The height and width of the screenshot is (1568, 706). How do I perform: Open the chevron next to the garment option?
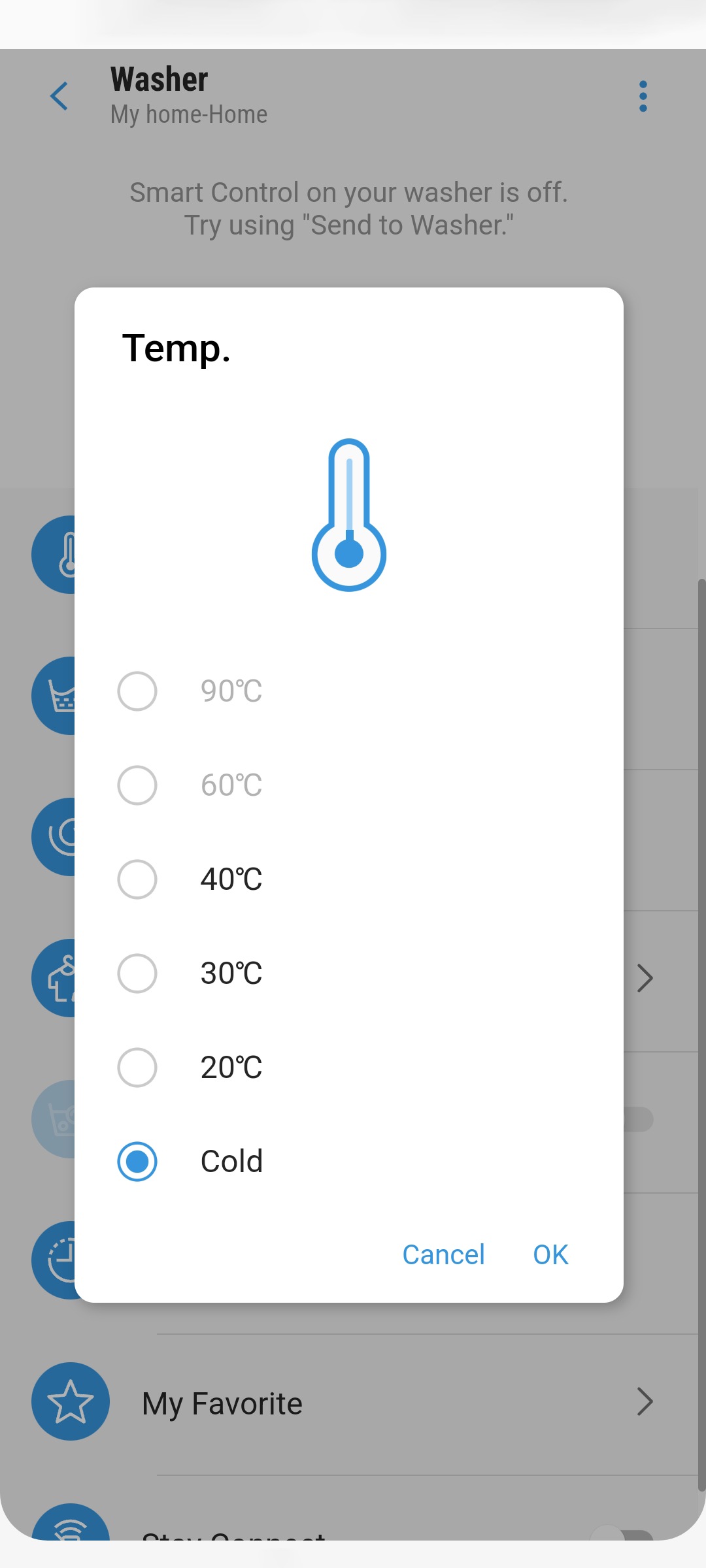(x=645, y=978)
